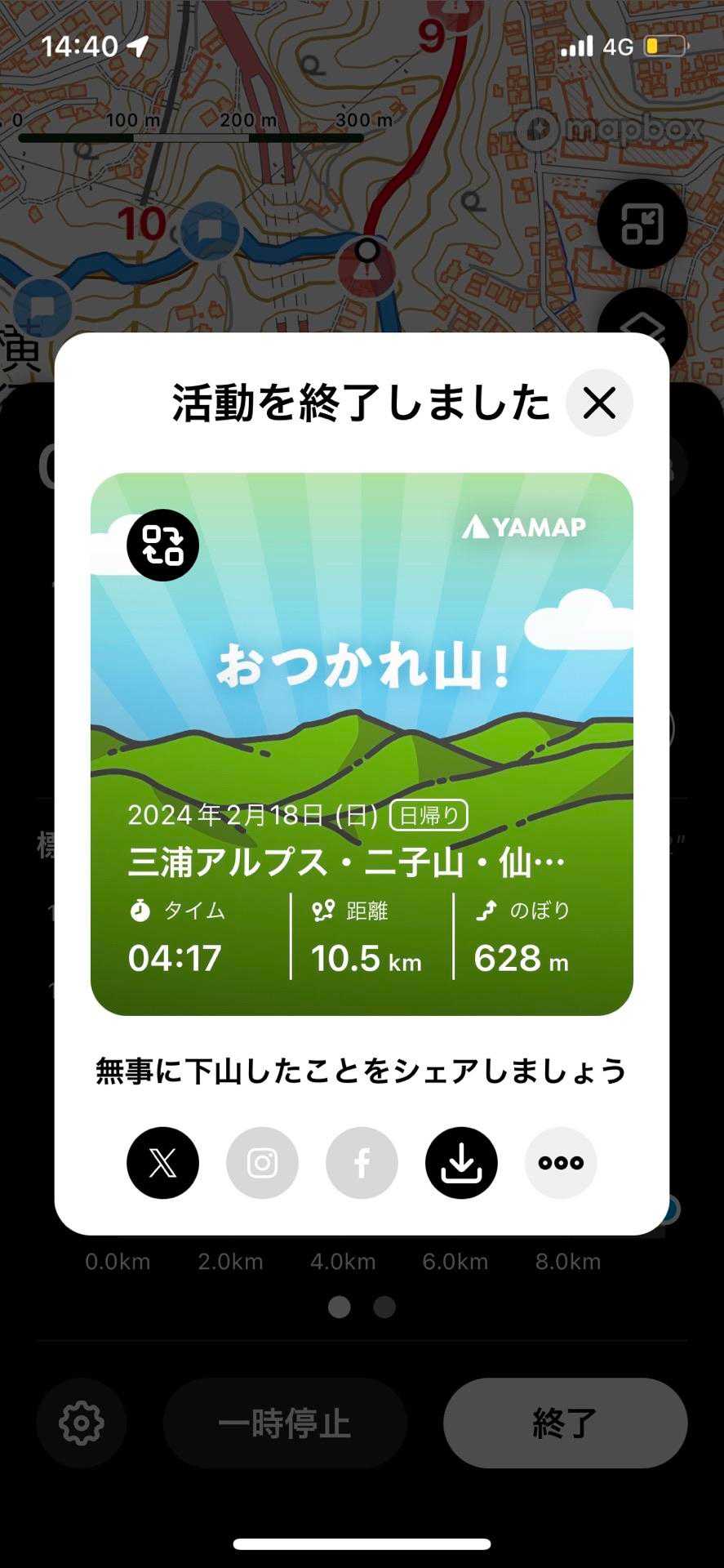Share the activity to Facebook
This screenshot has width=724, height=1568.
[x=362, y=1162]
